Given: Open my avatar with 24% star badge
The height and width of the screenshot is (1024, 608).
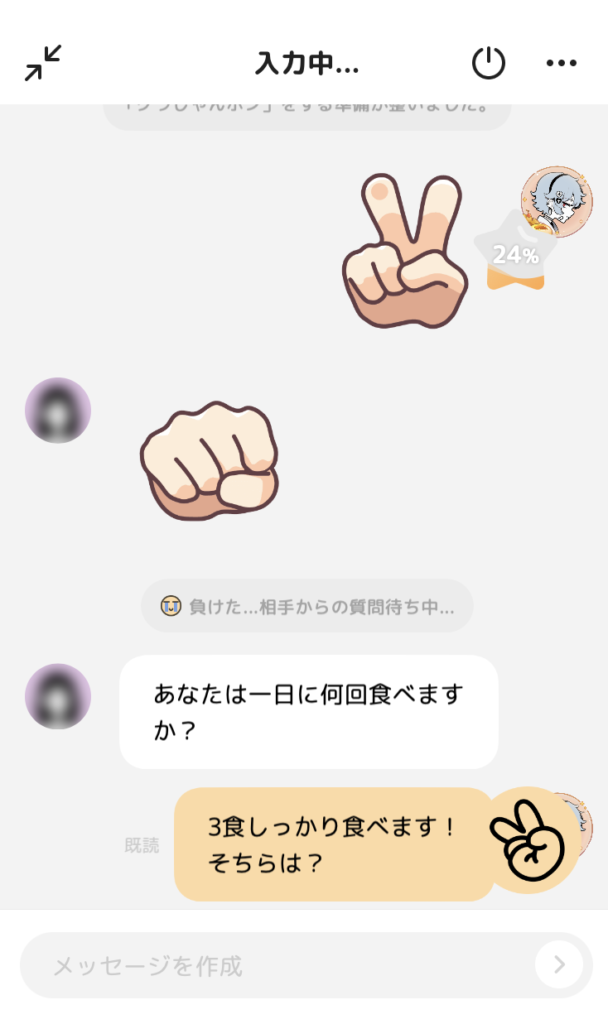Looking at the screenshot, I should (x=556, y=202).
